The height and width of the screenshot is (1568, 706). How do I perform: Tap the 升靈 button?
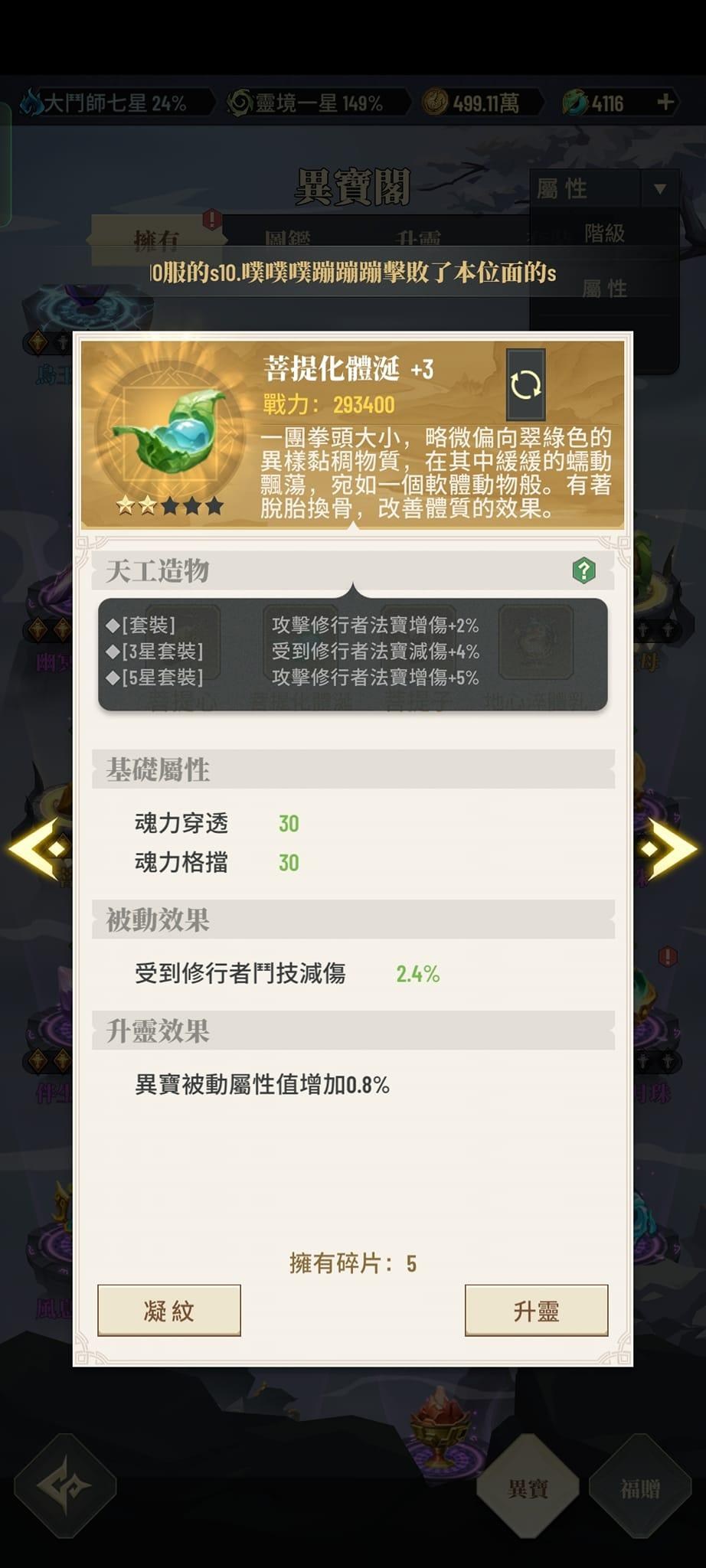tap(536, 1311)
